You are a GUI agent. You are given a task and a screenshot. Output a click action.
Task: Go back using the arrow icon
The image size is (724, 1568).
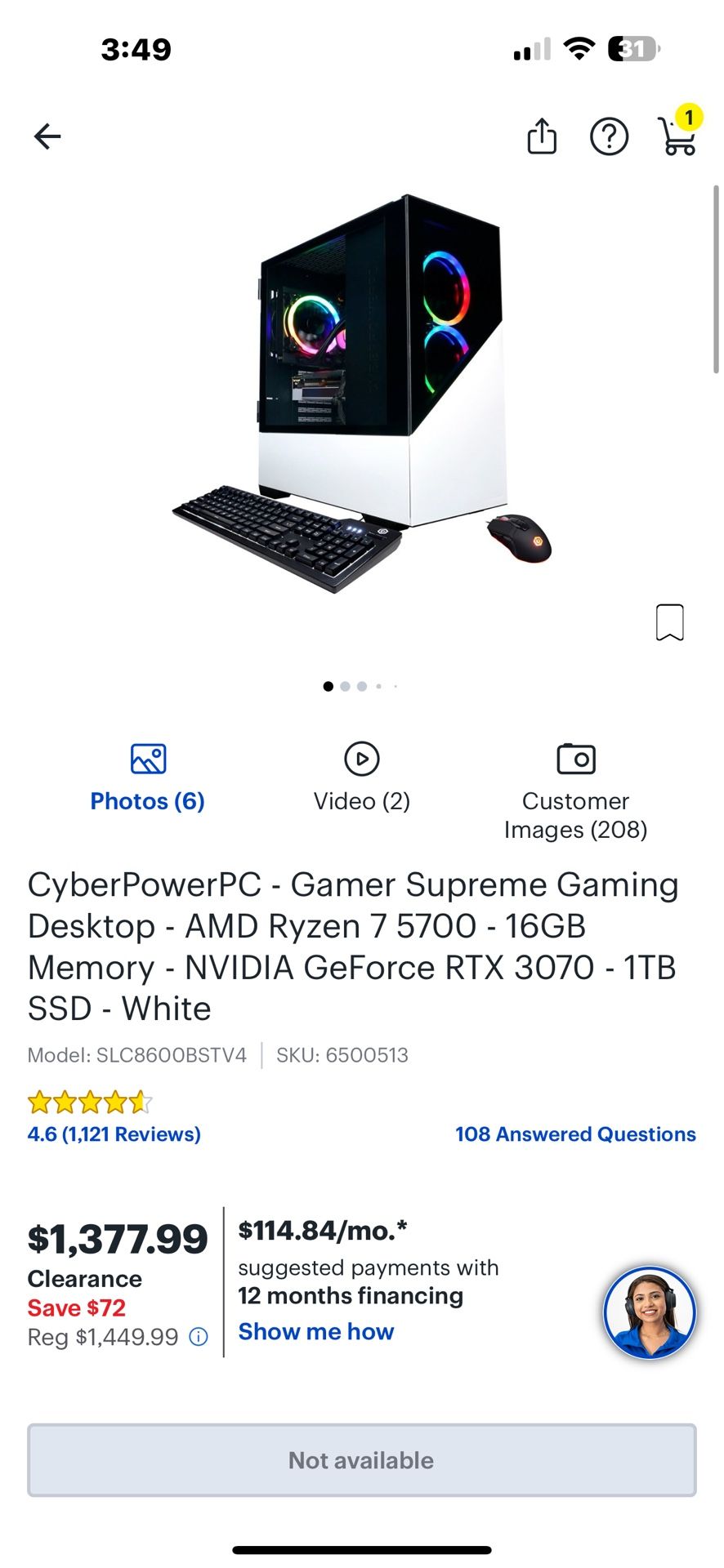(47, 136)
